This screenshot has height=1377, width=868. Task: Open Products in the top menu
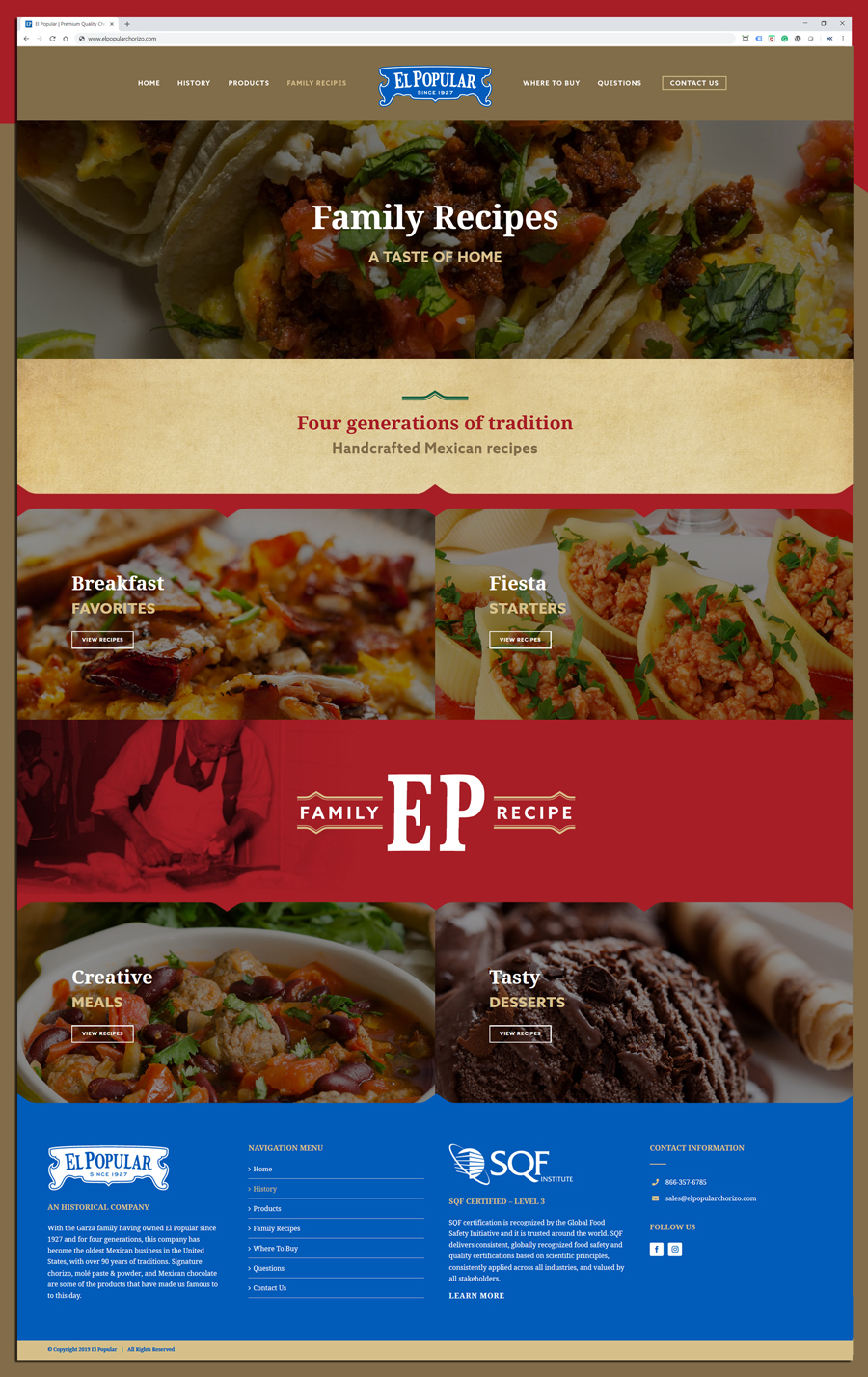pyautogui.click(x=249, y=83)
